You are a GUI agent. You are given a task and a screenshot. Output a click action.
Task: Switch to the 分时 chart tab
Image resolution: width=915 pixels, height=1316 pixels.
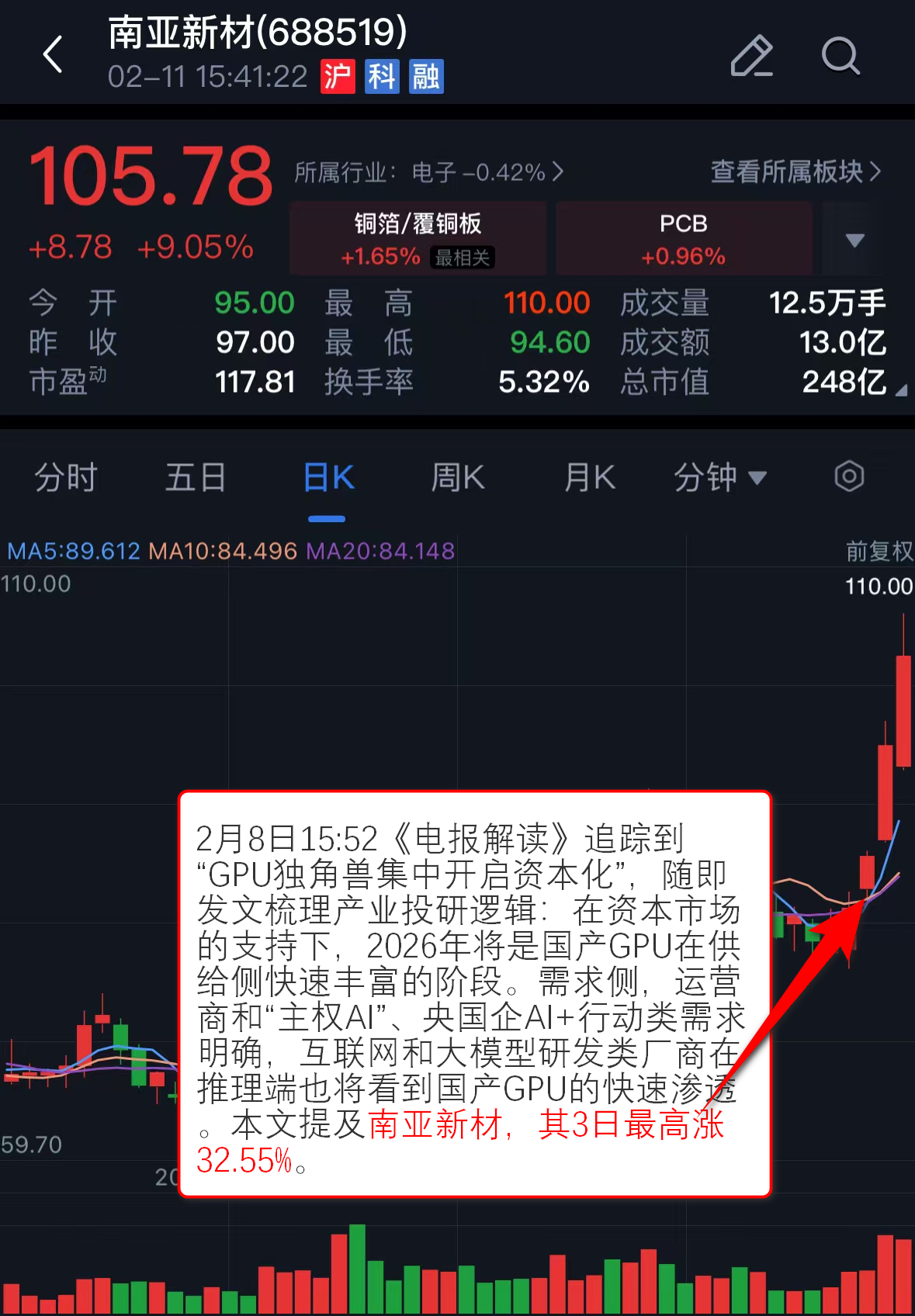pyautogui.click(x=66, y=477)
